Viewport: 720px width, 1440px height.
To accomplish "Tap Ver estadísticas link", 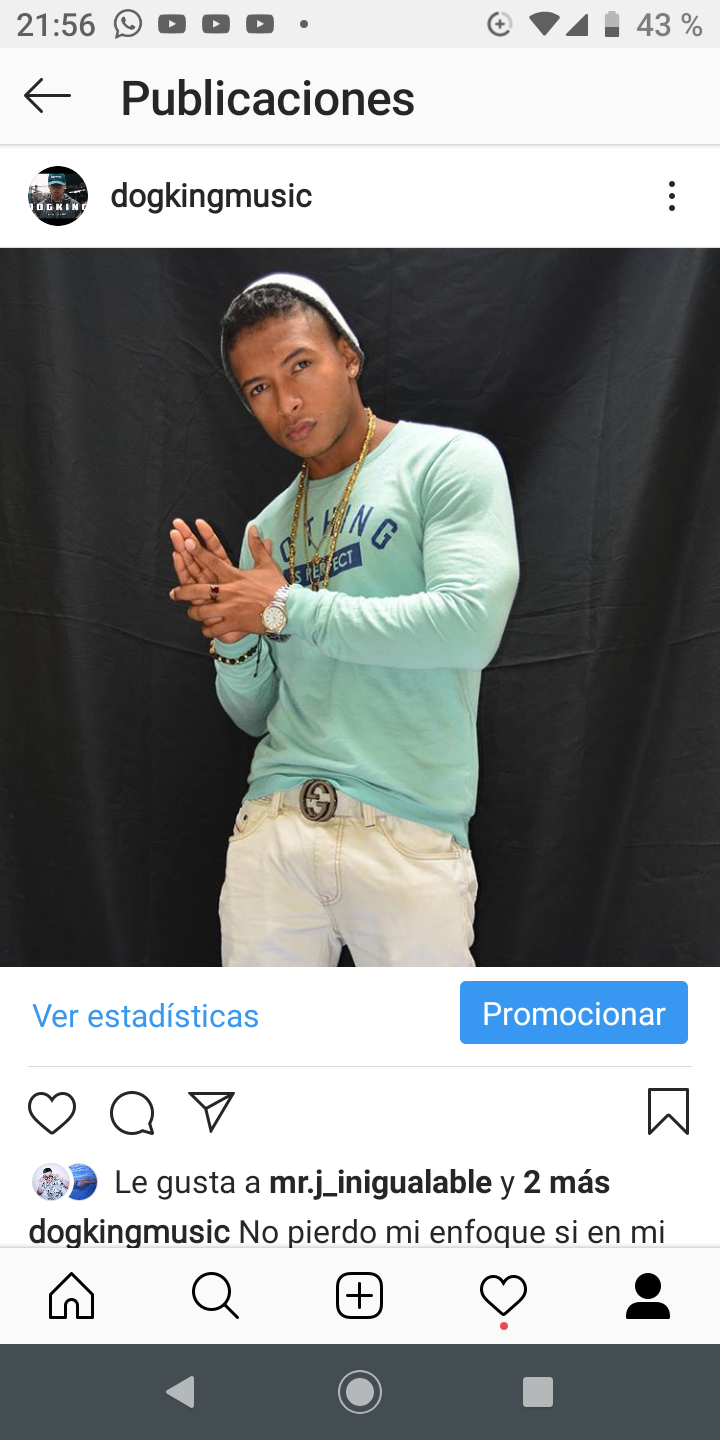I will coord(146,1016).
